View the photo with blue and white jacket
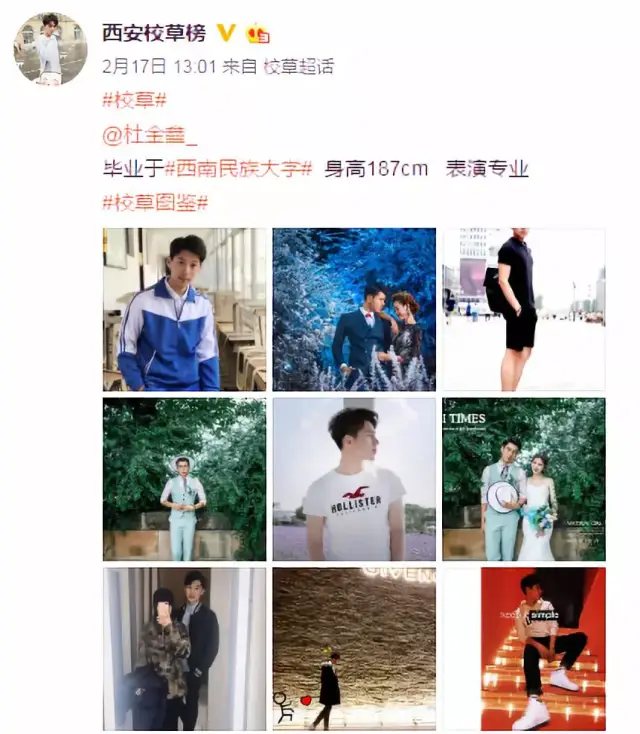Viewport: 640px width, 734px height. pyautogui.click(x=184, y=309)
